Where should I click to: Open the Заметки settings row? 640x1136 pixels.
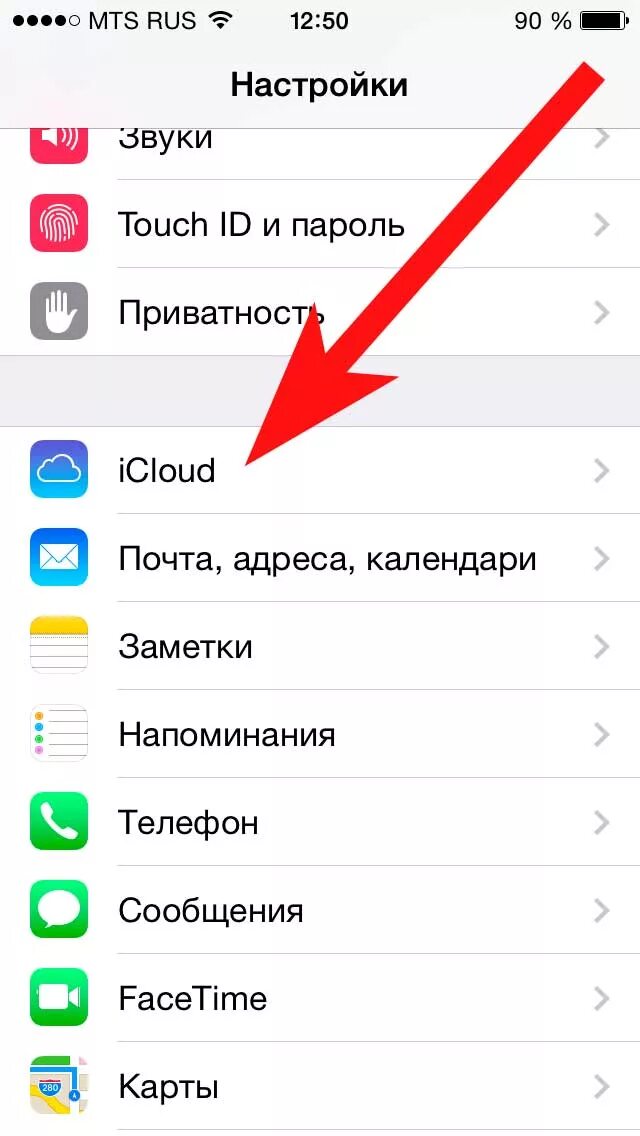point(320,646)
